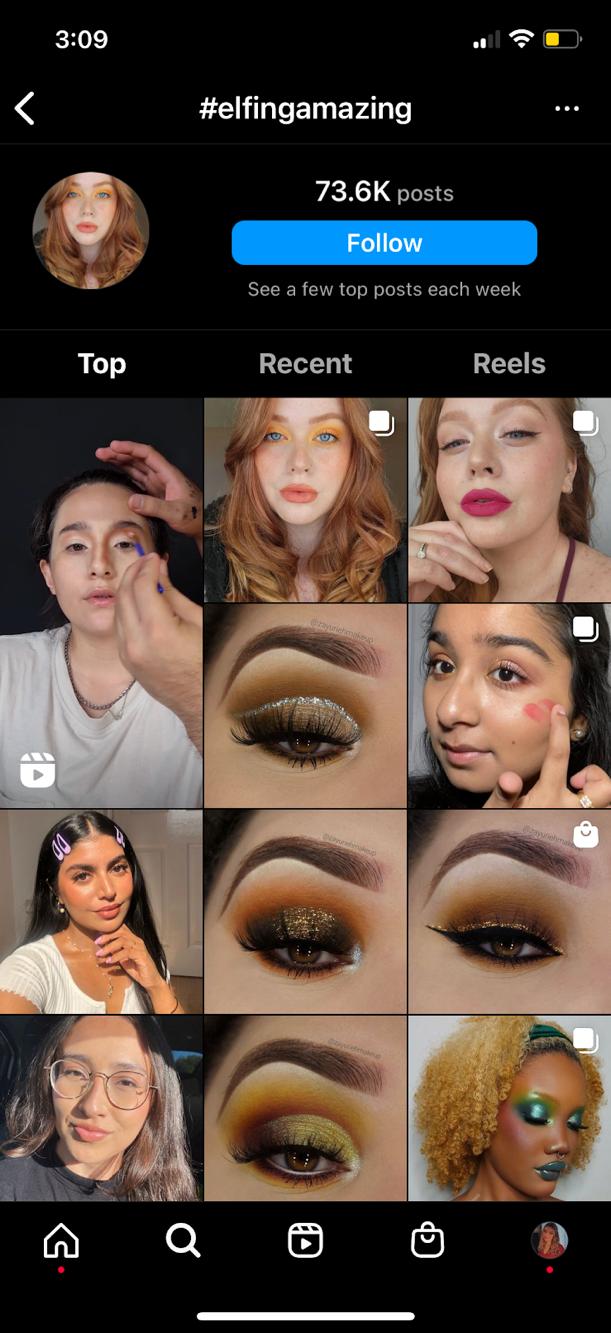611x1333 pixels.
Task: Open the Reels tab in bottom bar
Action: click(305, 1241)
